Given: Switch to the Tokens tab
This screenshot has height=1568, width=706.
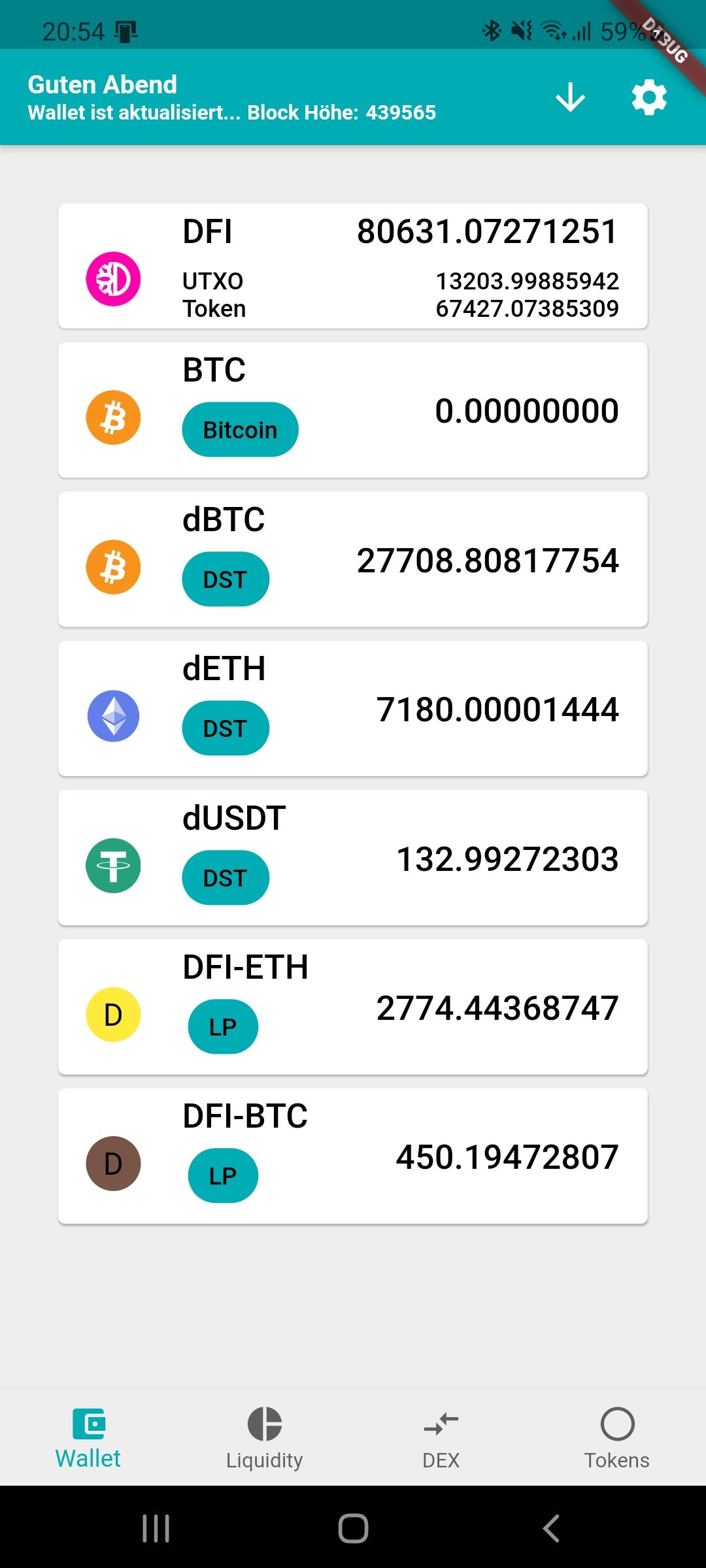Looking at the screenshot, I should [617, 1438].
